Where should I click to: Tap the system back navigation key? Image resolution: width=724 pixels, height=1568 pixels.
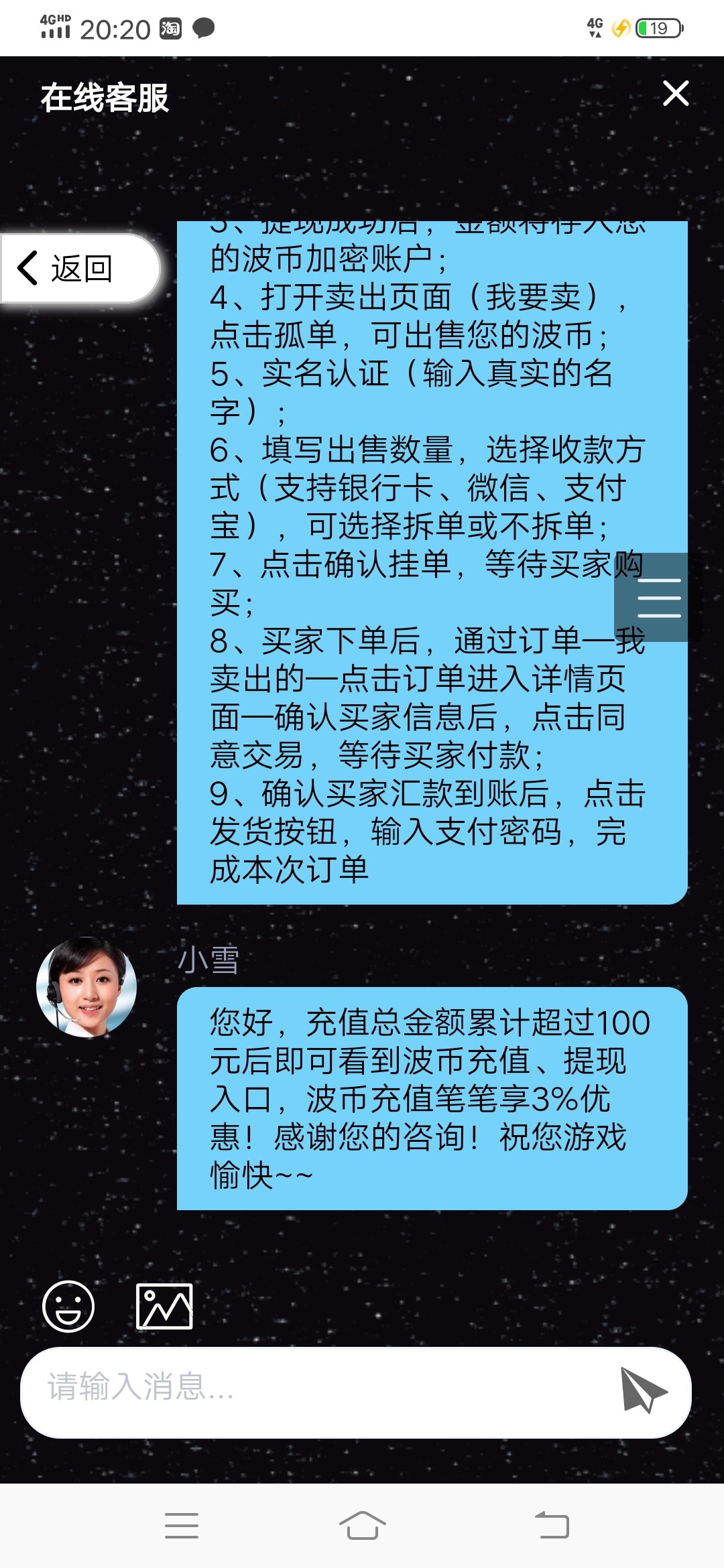tap(552, 1526)
